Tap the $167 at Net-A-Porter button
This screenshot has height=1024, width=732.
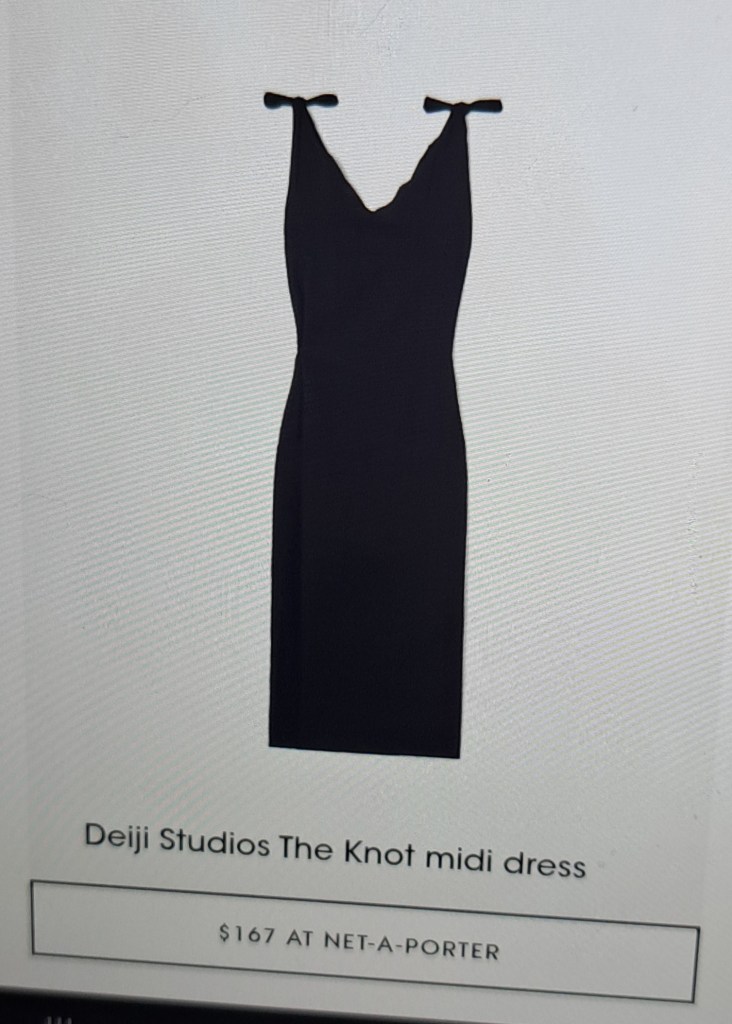coord(362,940)
